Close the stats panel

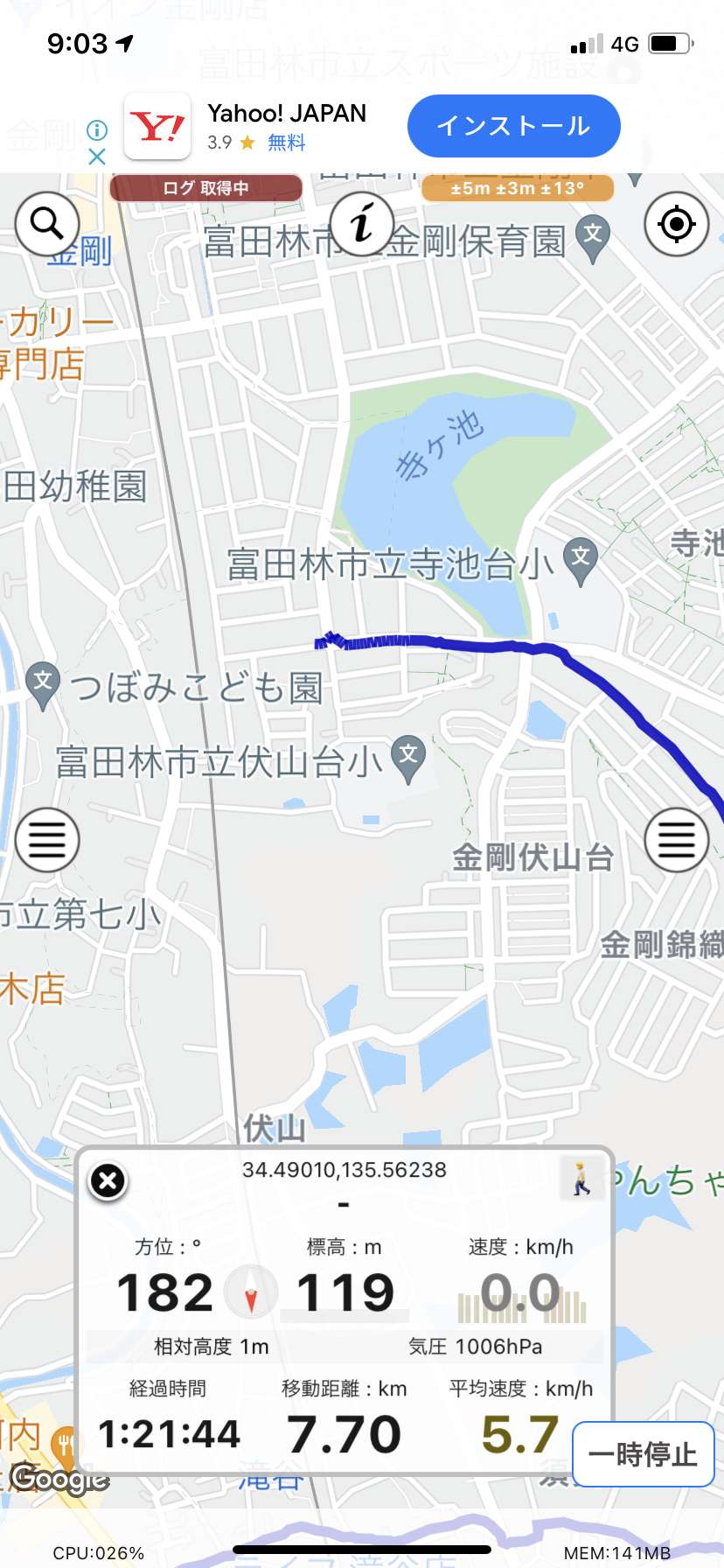[x=108, y=1181]
